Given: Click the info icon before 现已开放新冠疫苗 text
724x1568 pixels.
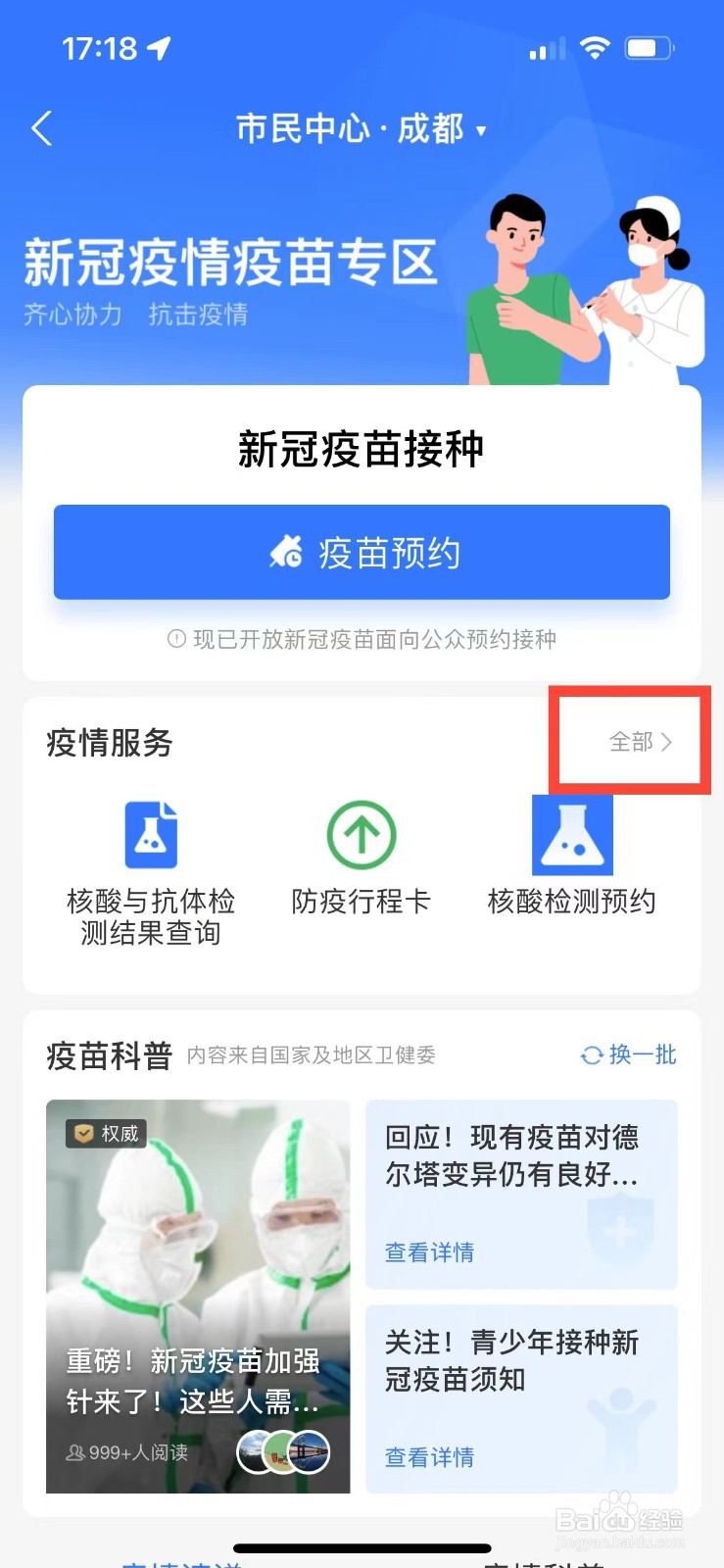Looking at the screenshot, I should 174,640.
